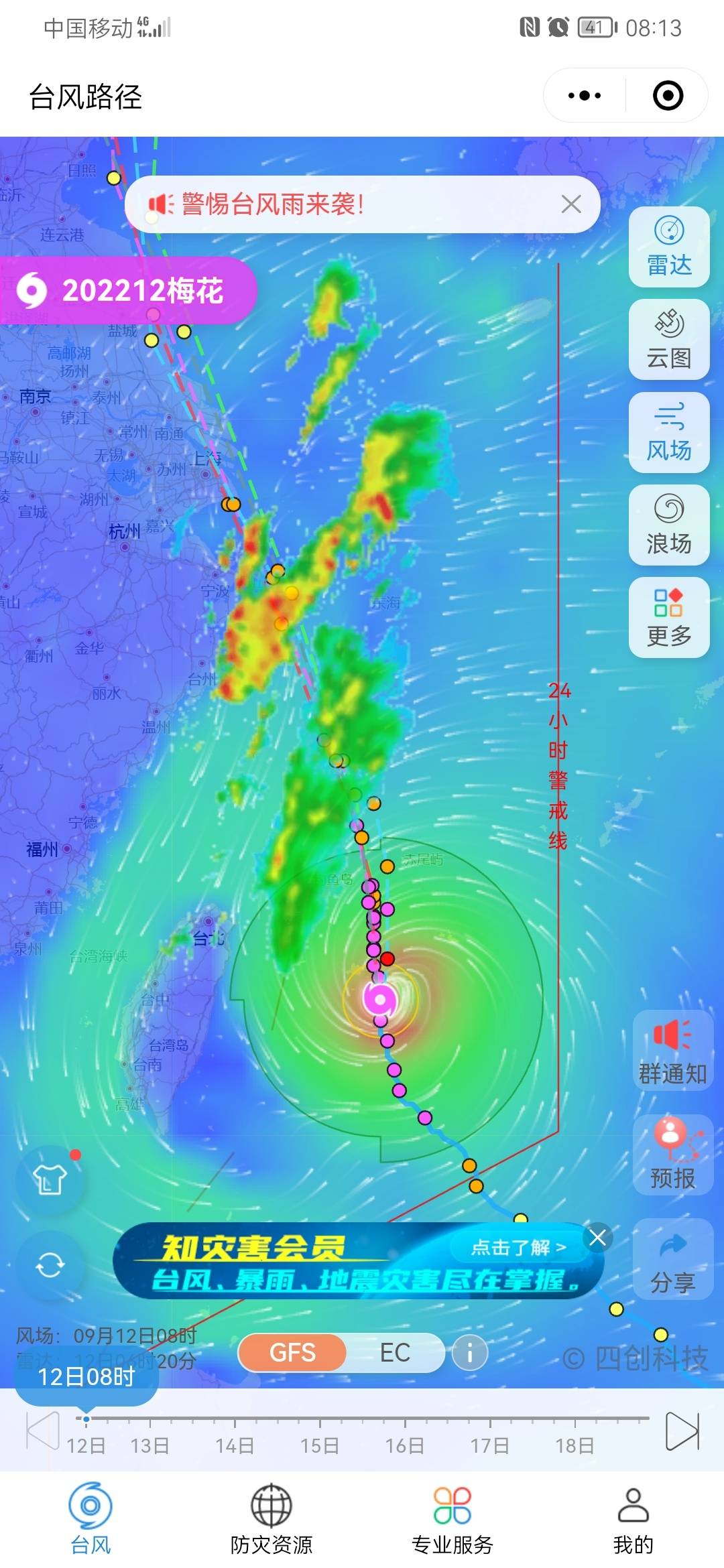Dismiss the 警惕台风雨来袭 alert banner
The image size is (724, 1568).
tap(571, 204)
